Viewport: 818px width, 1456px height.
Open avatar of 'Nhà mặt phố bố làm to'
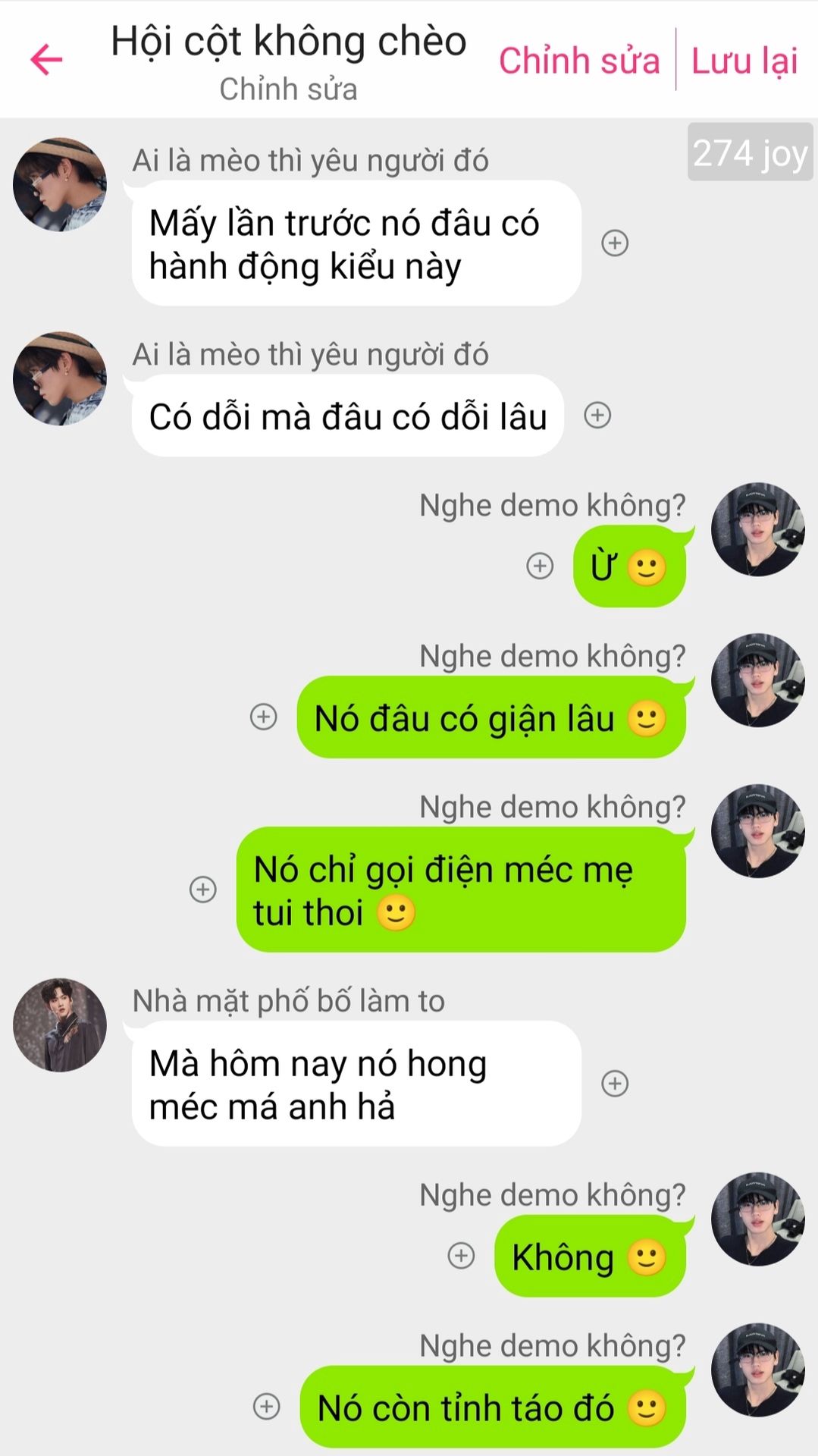pyautogui.click(x=60, y=1025)
